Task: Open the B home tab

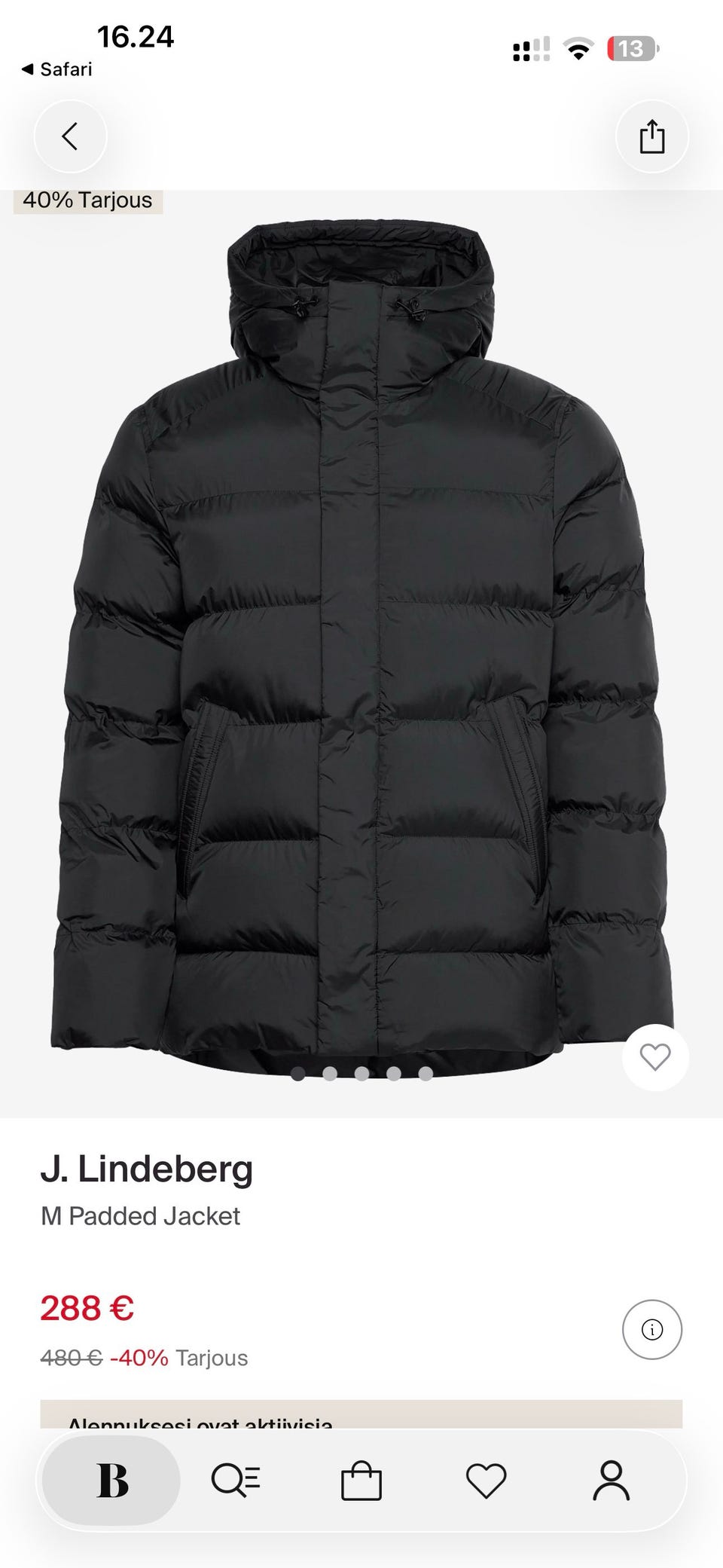Action: click(111, 1481)
